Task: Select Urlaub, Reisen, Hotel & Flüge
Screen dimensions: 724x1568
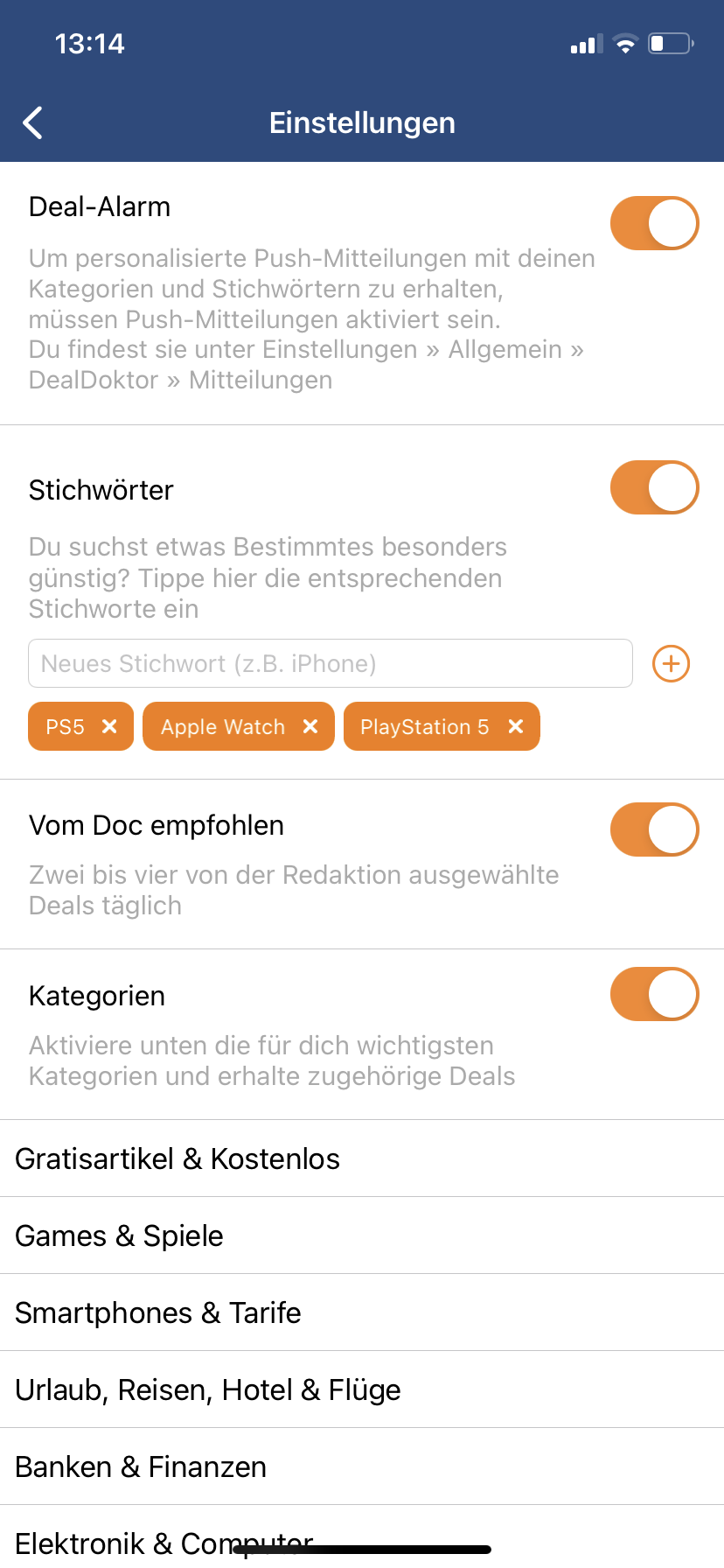Action: point(362,1389)
